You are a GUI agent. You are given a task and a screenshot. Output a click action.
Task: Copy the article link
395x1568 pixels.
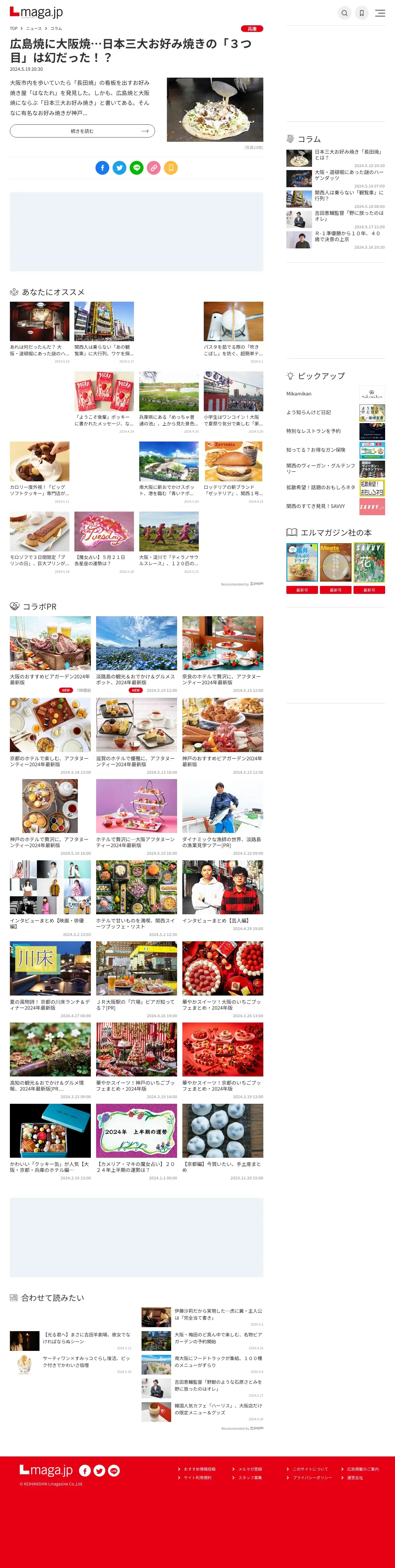point(153,168)
